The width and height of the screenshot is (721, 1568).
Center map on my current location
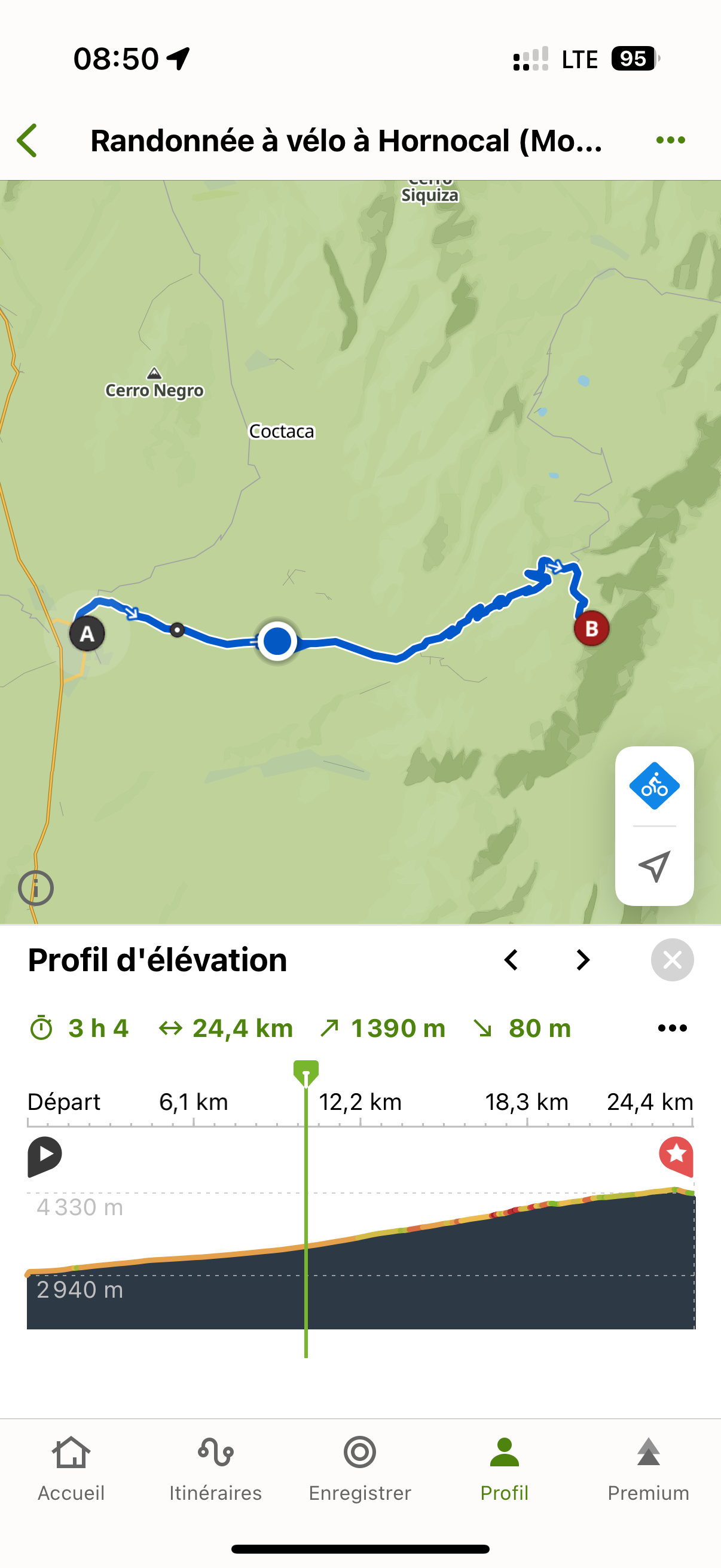pyautogui.click(x=654, y=866)
